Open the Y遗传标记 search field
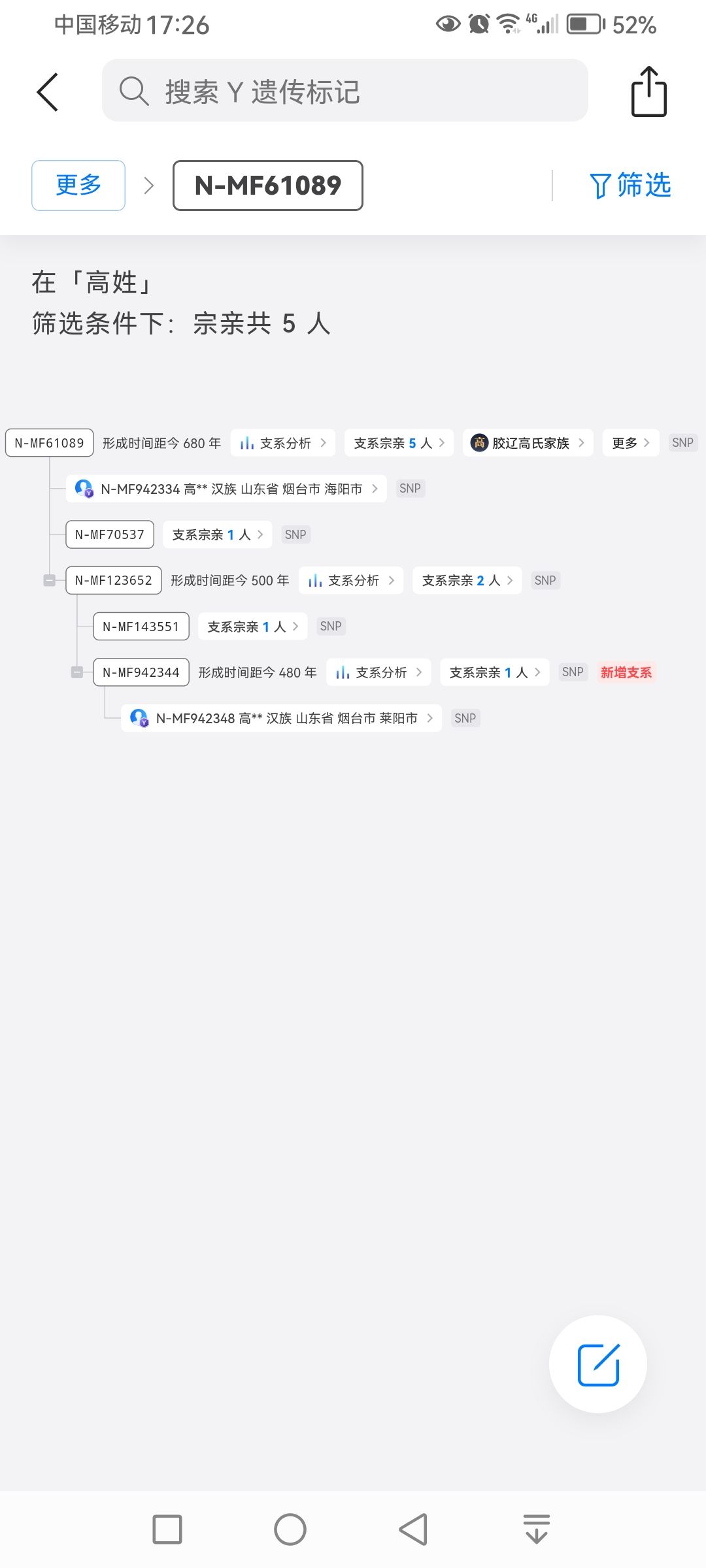The width and height of the screenshot is (706, 1568). pos(345,91)
